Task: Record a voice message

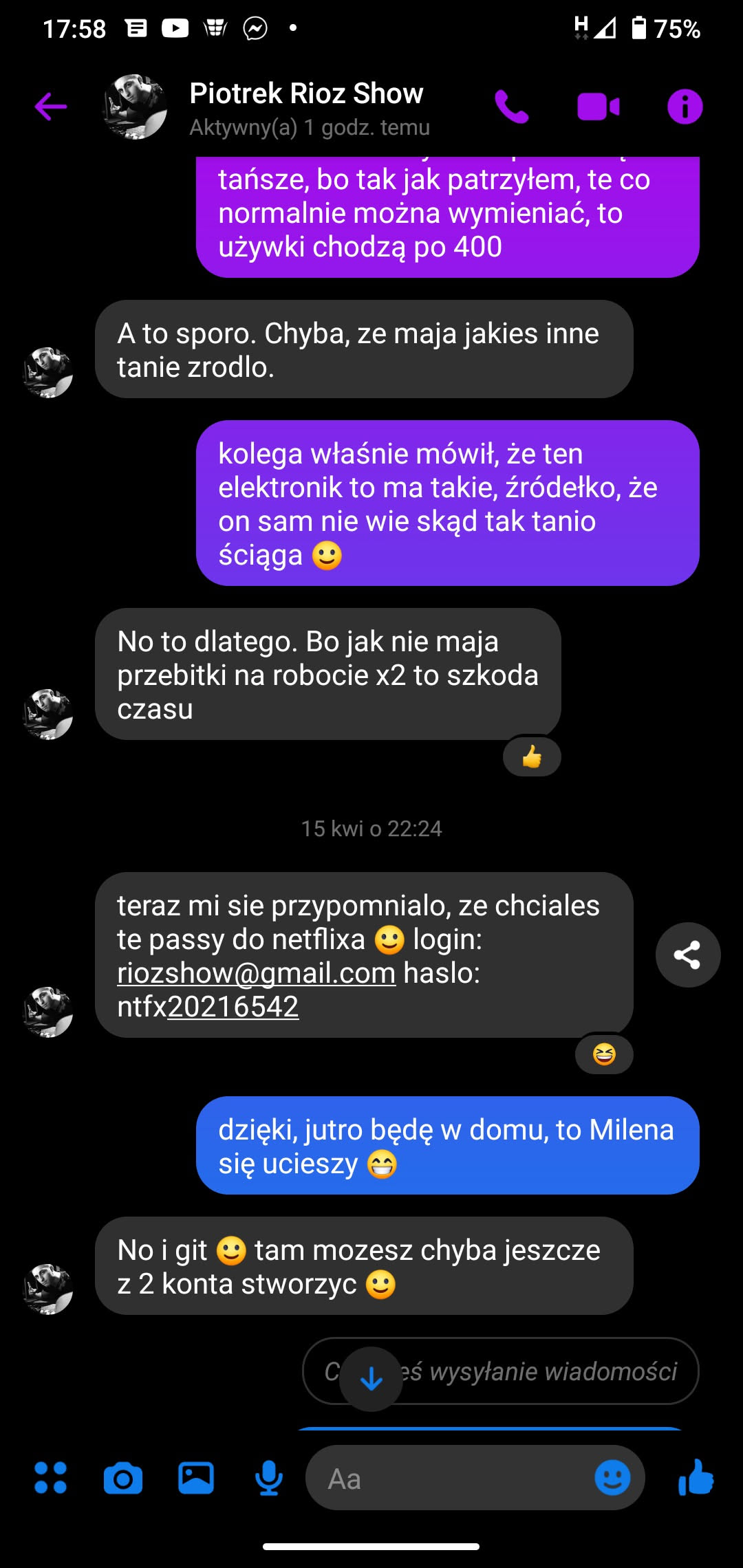Action: [269, 1477]
